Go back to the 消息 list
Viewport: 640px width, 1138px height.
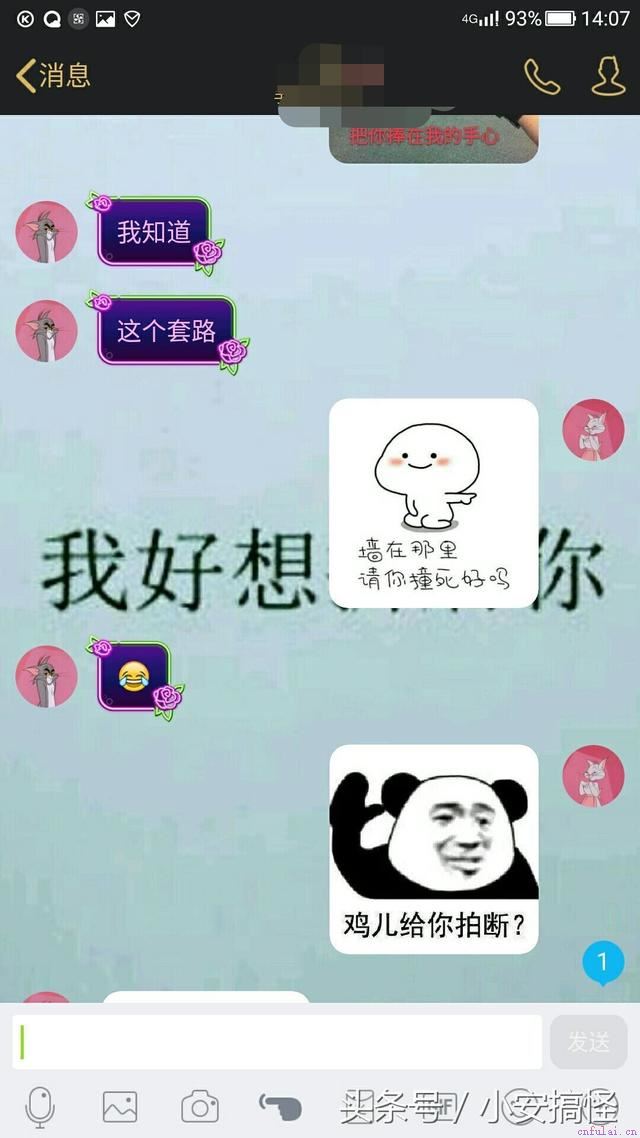53,75
